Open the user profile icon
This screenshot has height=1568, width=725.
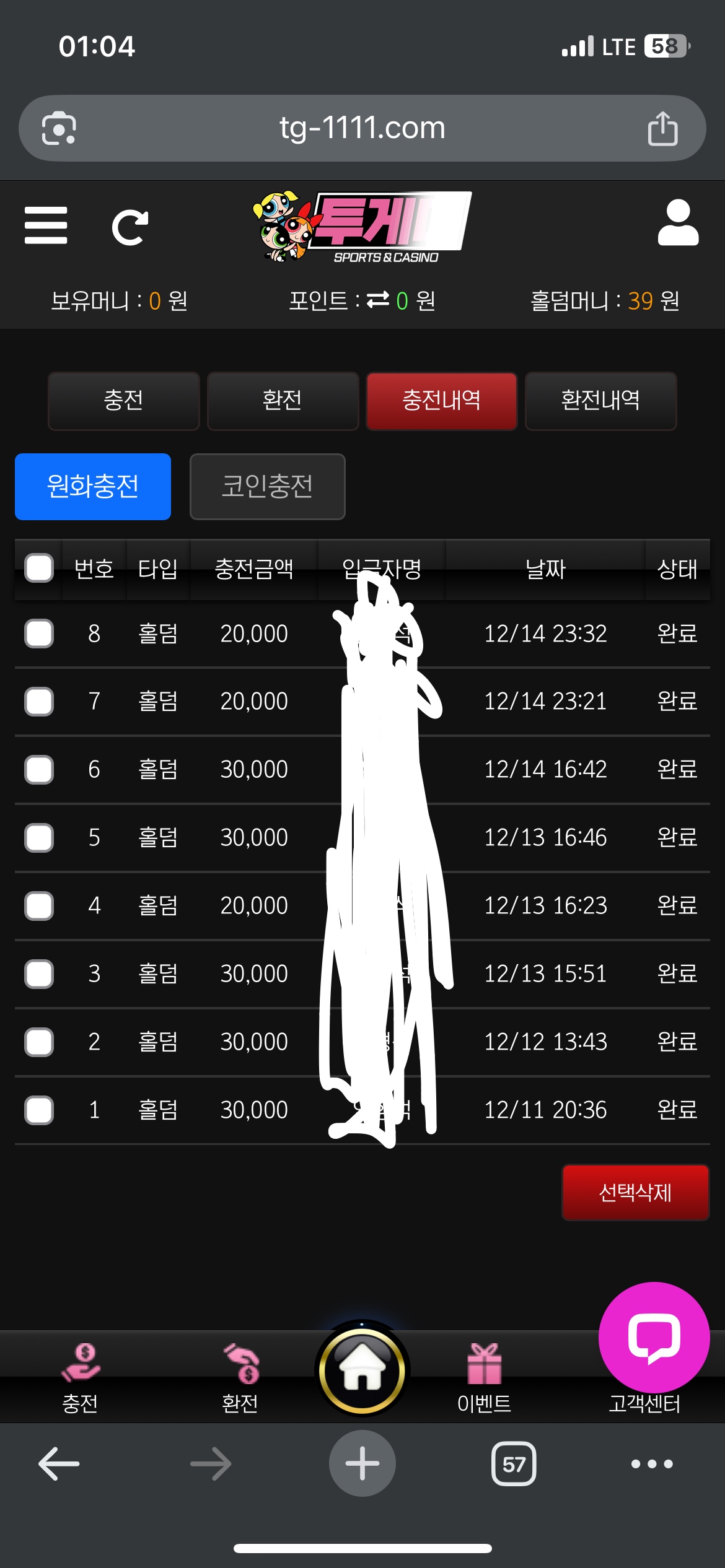click(x=678, y=223)
